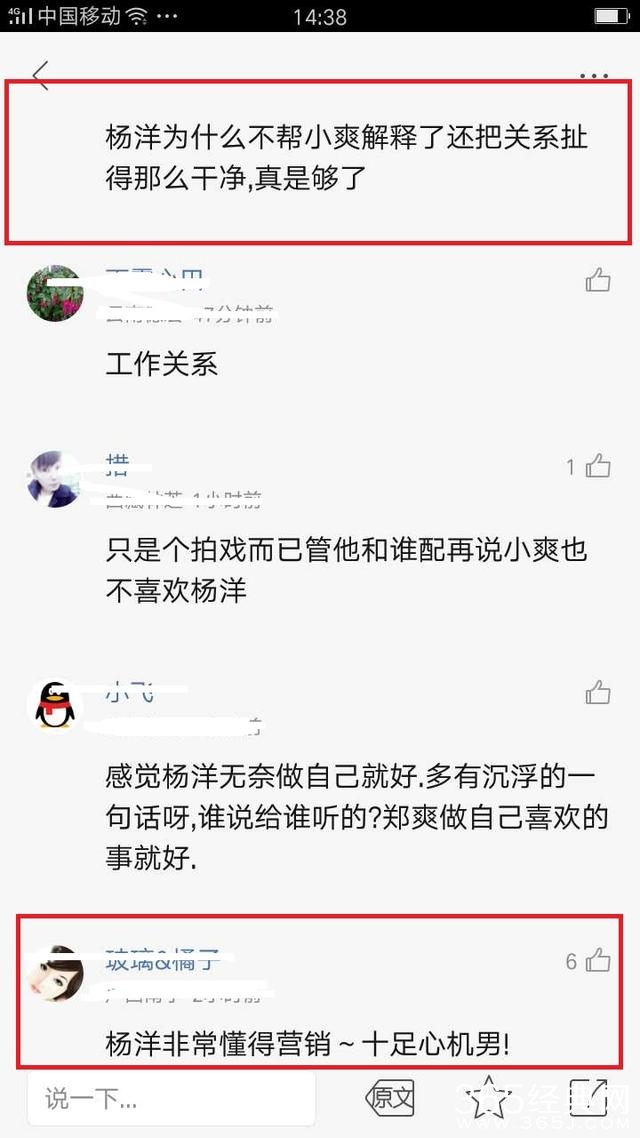The width and height of the screenshot is (640, 1138).
Task: Go back using the top-left arrow
Action: click(41, 76)
